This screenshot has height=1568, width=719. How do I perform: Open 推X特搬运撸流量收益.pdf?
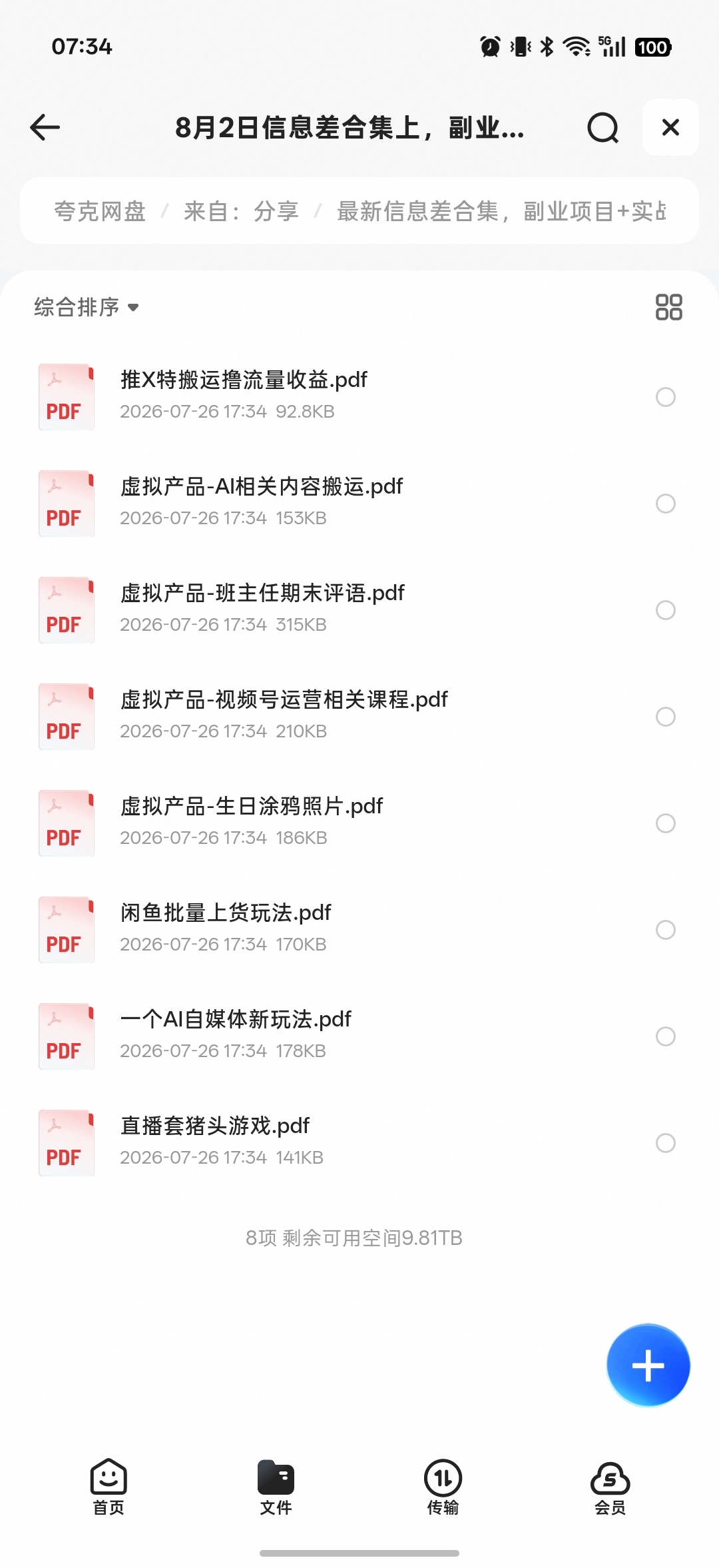(359, 397)
